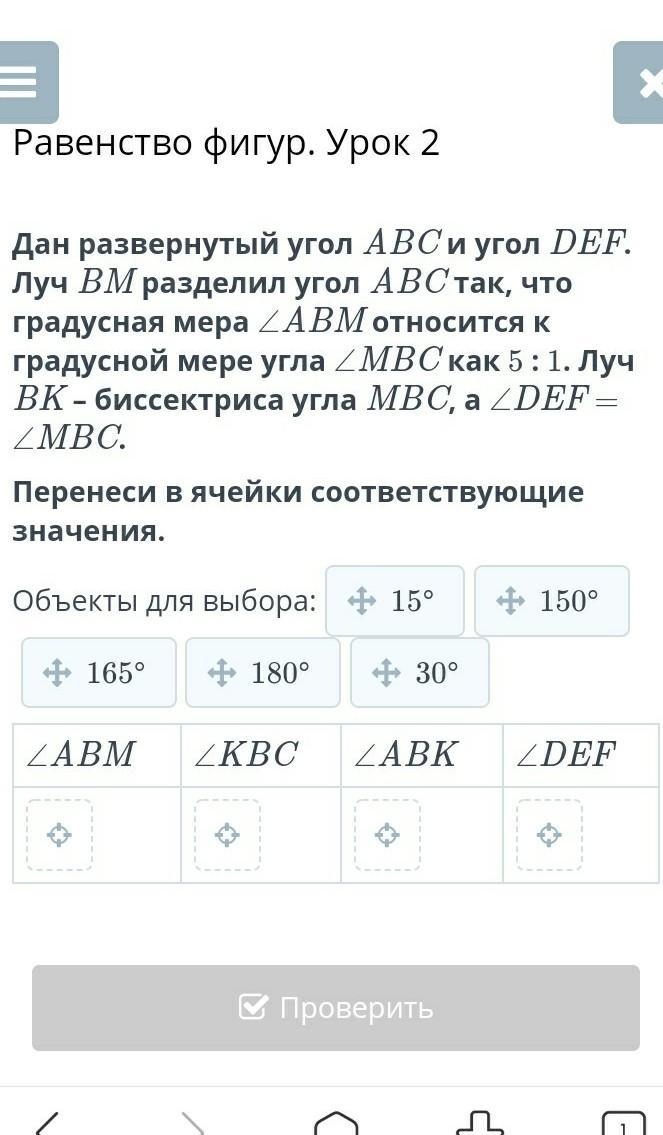Add a new browser tab
This screenshot has height=1135, width=663.
pos(480,1122)
